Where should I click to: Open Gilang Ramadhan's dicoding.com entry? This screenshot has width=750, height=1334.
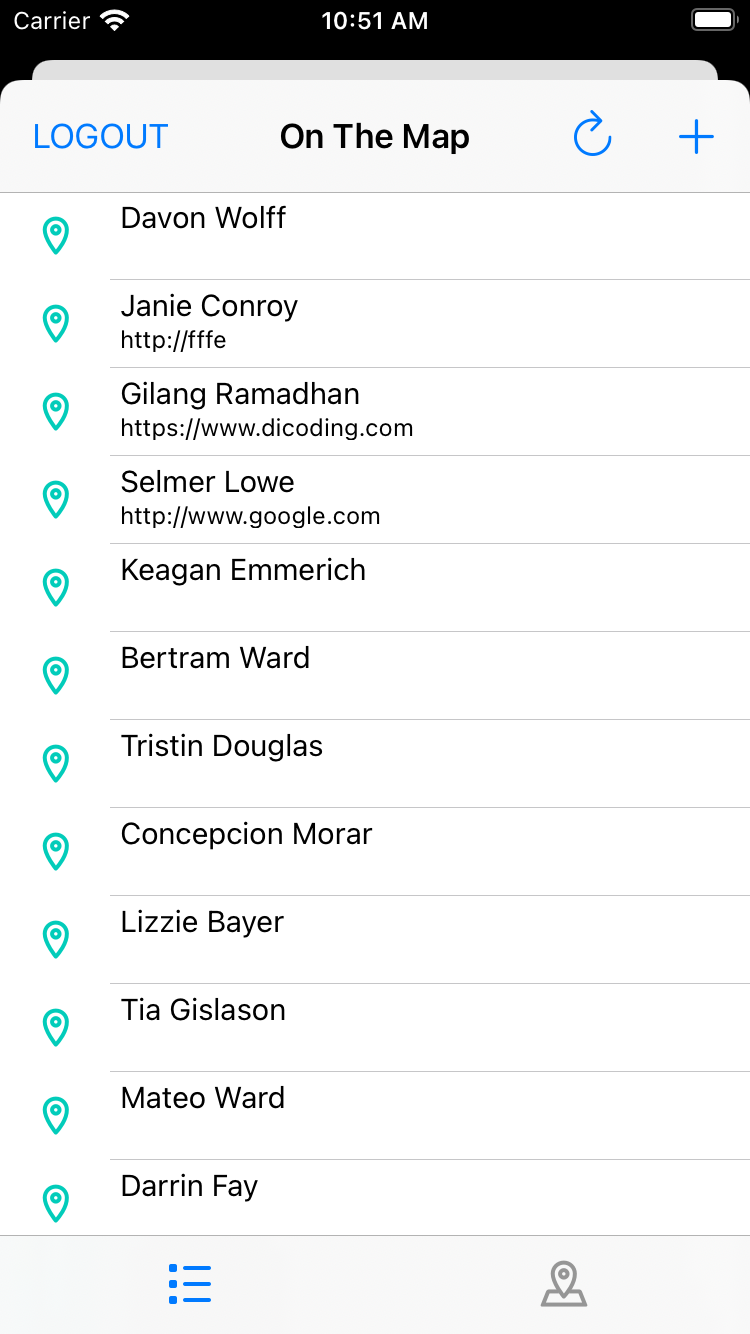375,412
